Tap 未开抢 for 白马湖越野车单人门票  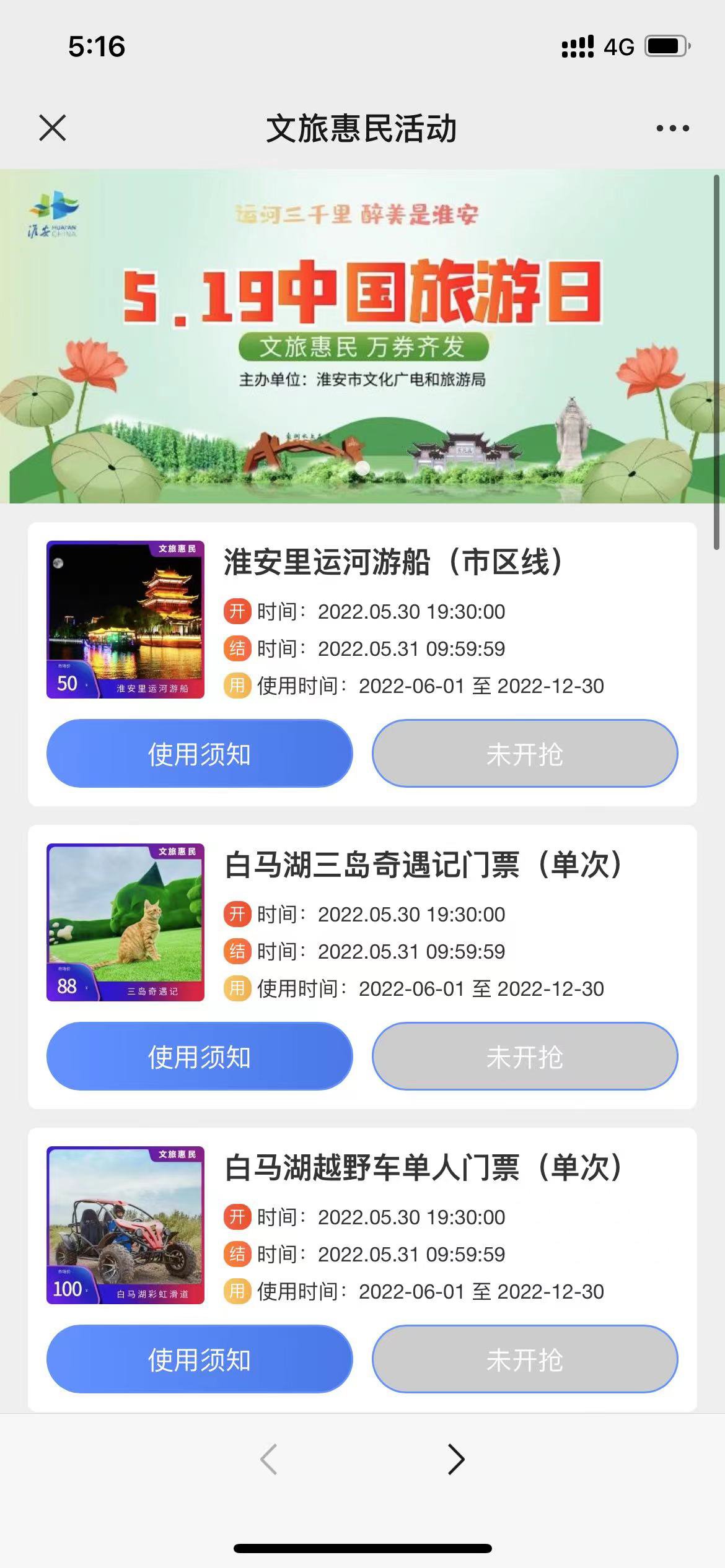(524, 1359)
